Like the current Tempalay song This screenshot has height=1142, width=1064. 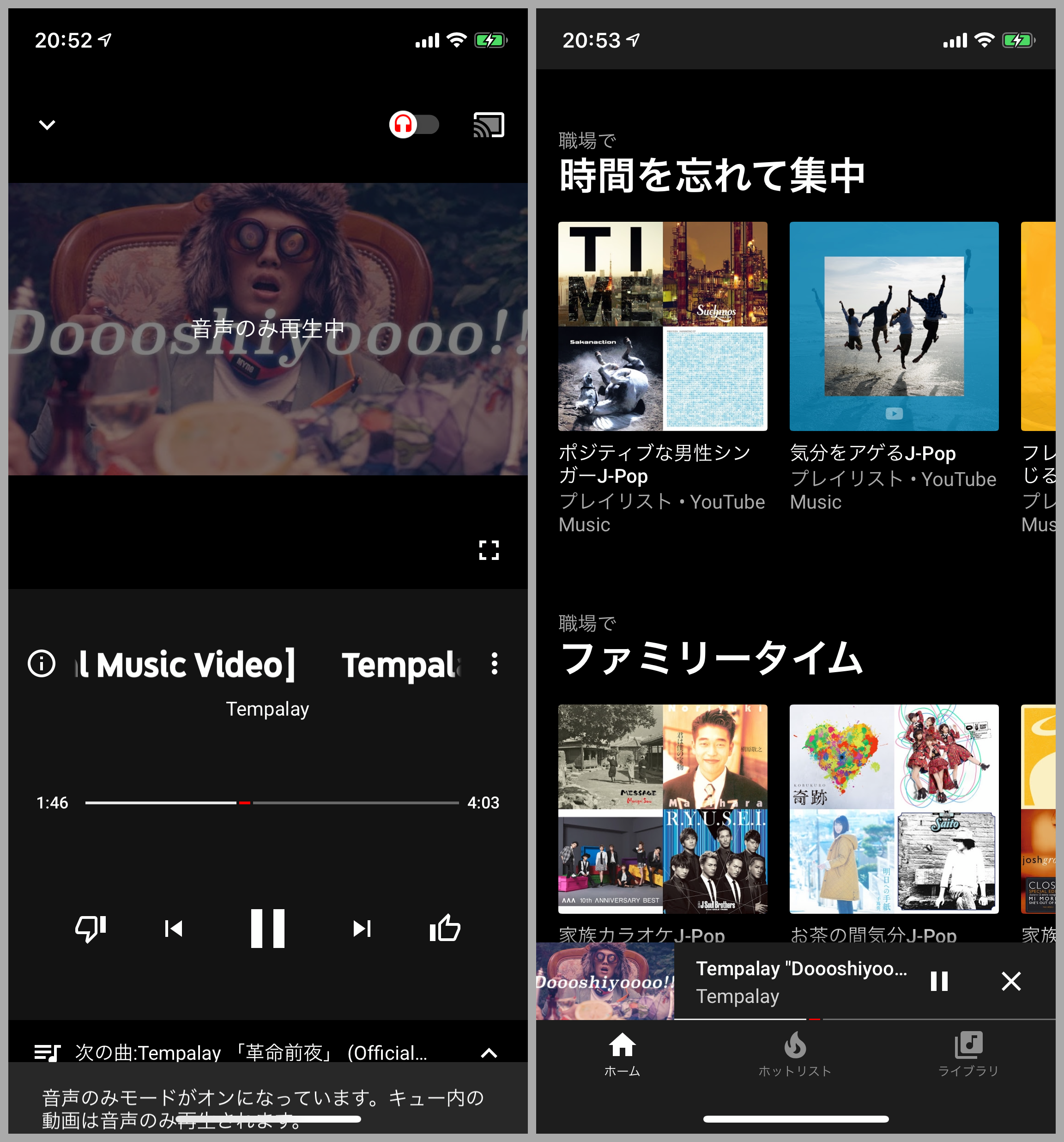[445, 928]
